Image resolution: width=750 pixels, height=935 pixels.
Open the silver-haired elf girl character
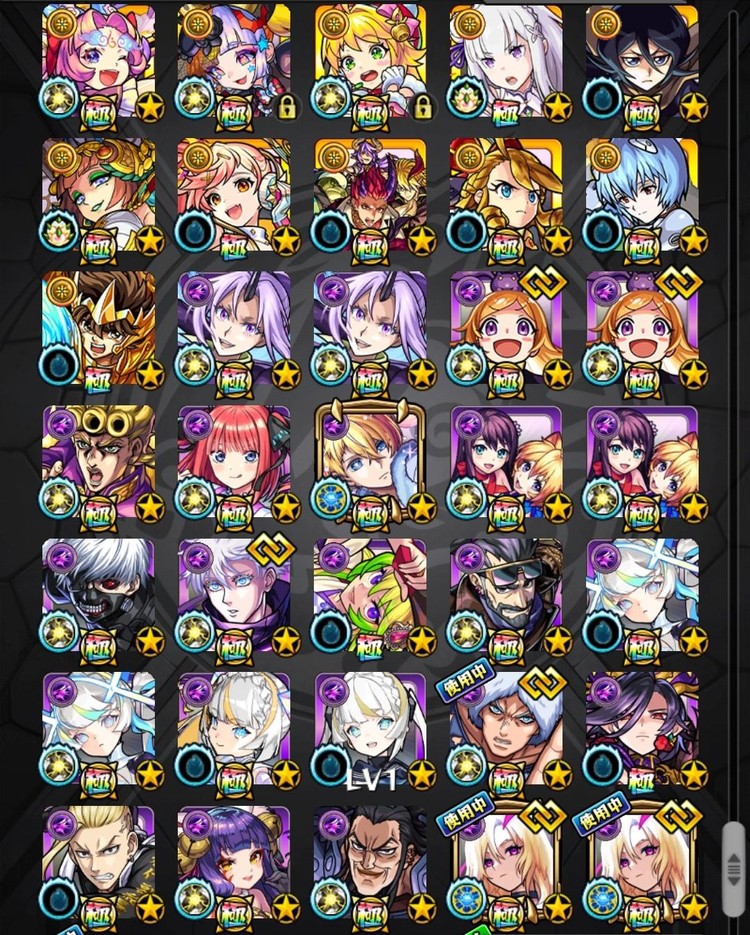pos(505,60)
